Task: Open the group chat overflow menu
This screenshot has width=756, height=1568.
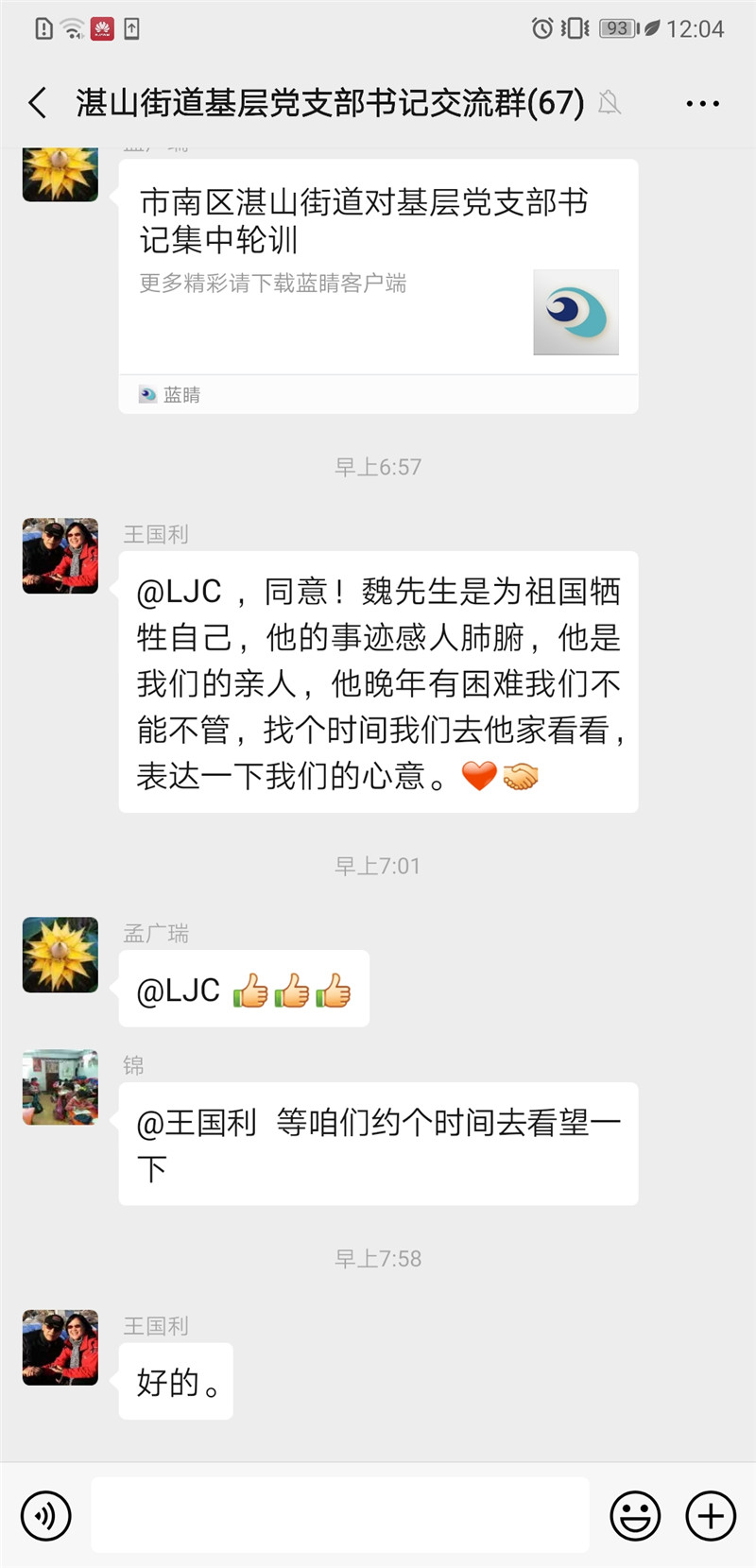Action: coord(702,103)
